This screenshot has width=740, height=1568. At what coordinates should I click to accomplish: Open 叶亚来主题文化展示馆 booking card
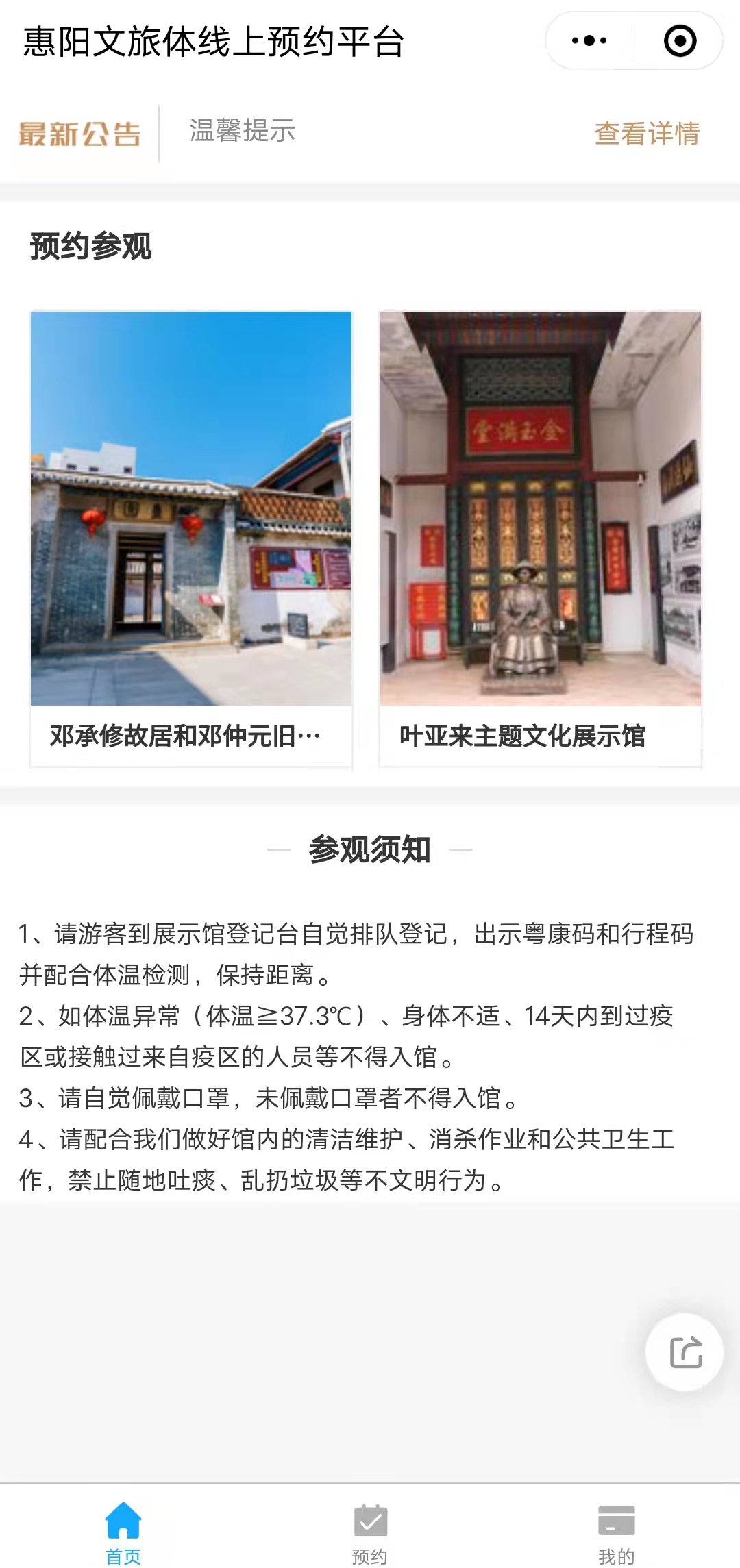pyautogui.click(x=540, y=538)
